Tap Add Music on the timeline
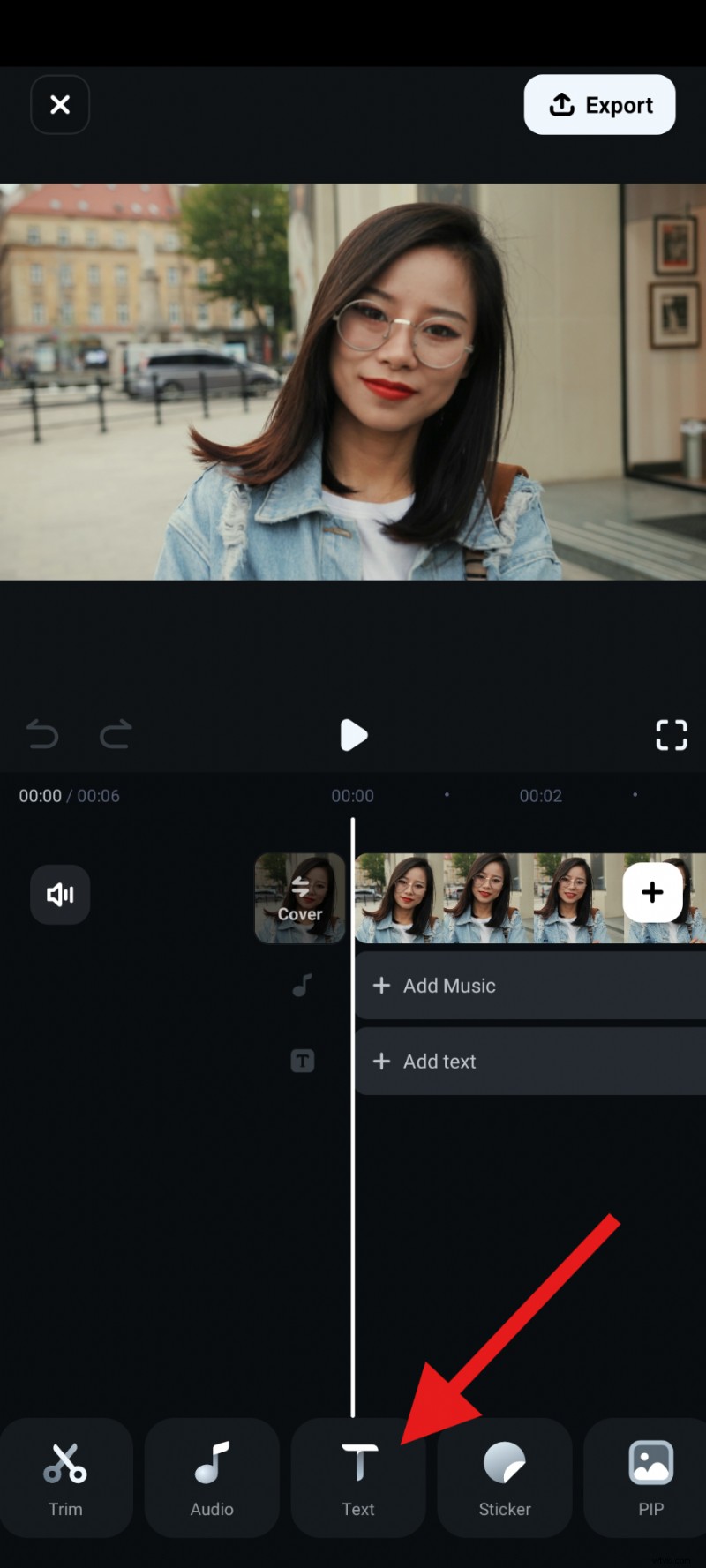The height and width of the screenshot is (1568, 706). pos(447,986)
